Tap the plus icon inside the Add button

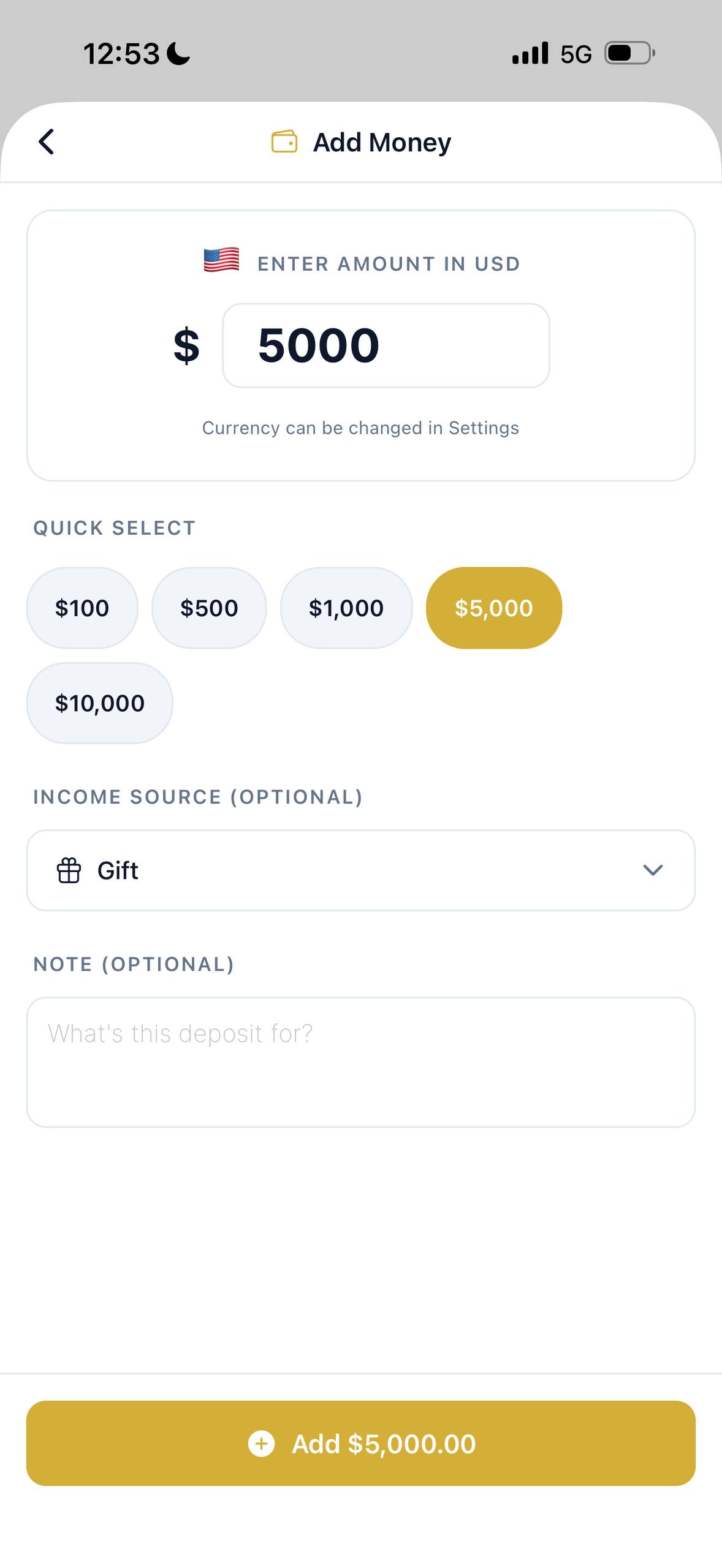pyautogui.click(x=262, y=1443)
